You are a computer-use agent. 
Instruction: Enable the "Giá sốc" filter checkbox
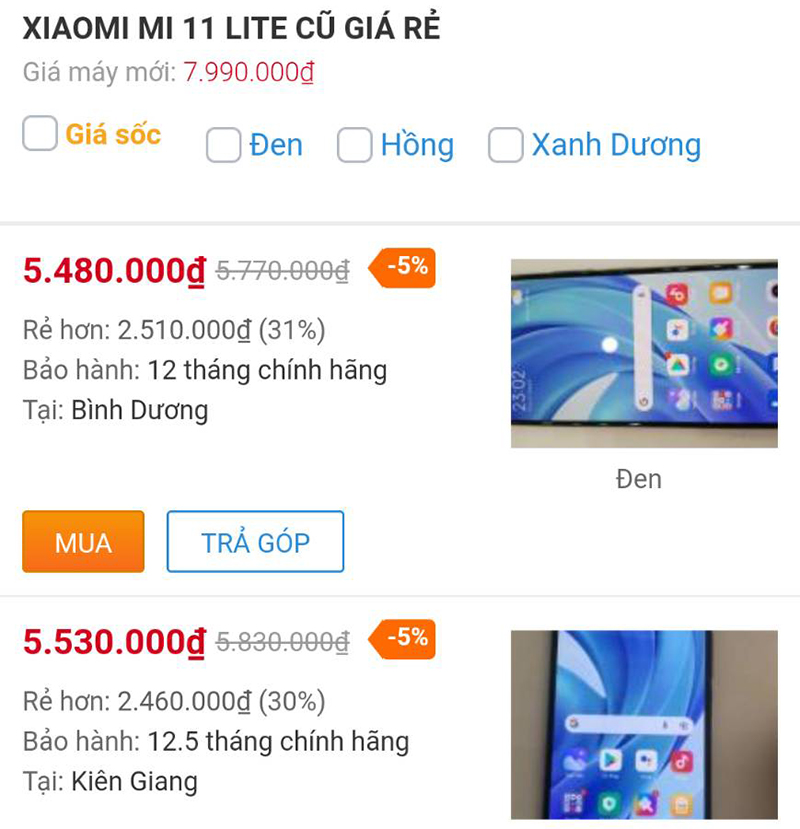point(40,132)
